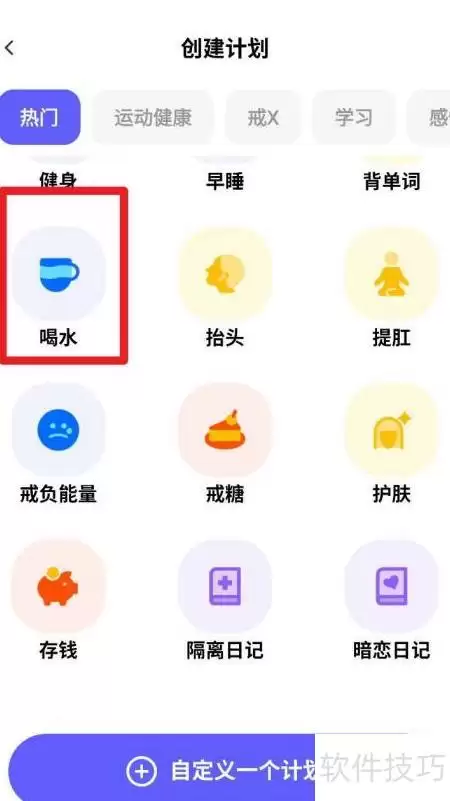Screen dimensions: 450x801
Task: Switch to the 戒X category chip
Action: [x=263, y=117]
